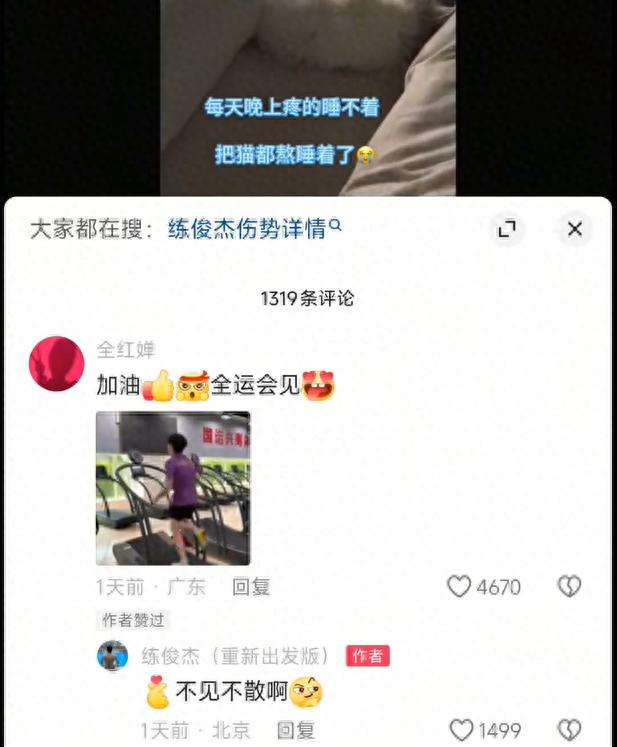Like 全红婵's comment with 4670 likes
Image resolution: width=617 pixels, height=747 pixels.
(x=459, y=587)
